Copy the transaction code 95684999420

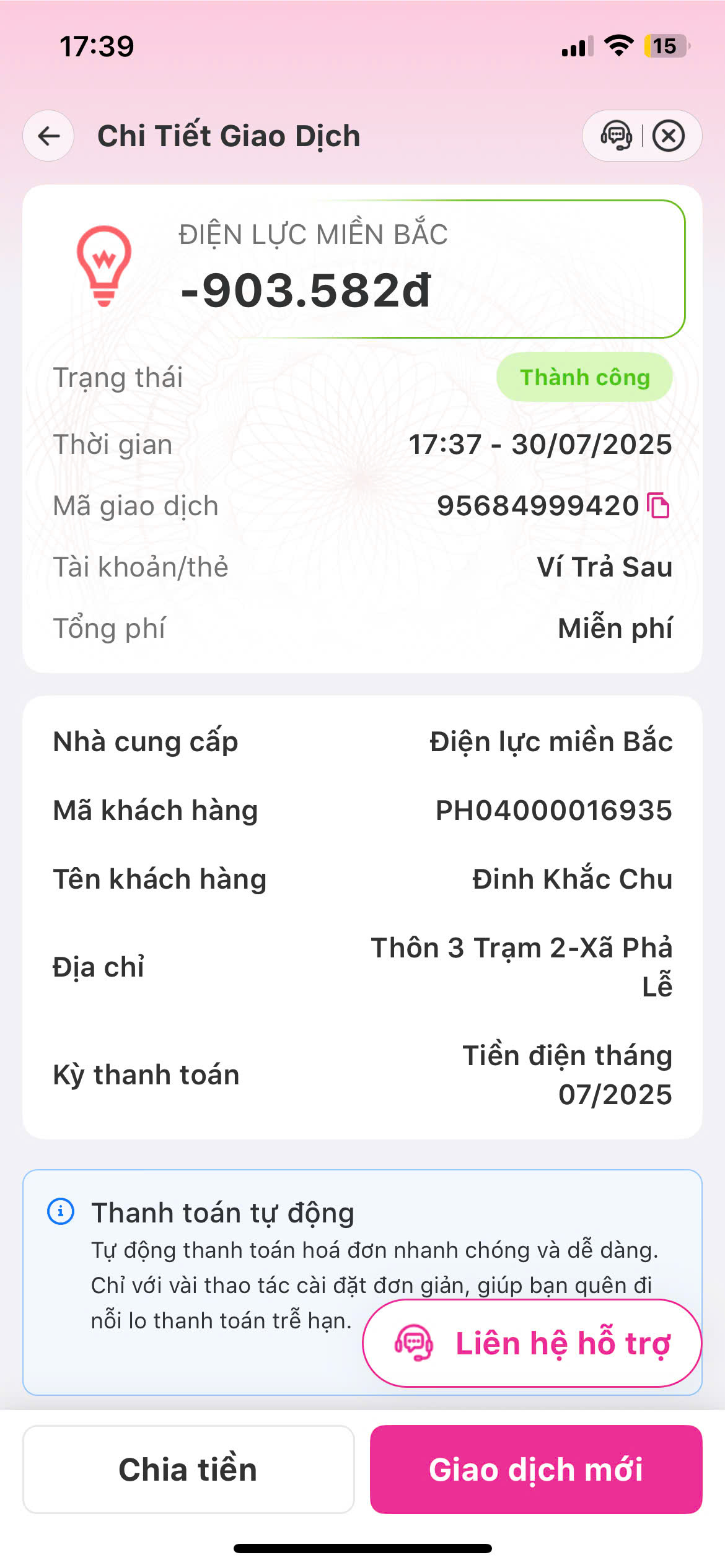pos(658,505)
